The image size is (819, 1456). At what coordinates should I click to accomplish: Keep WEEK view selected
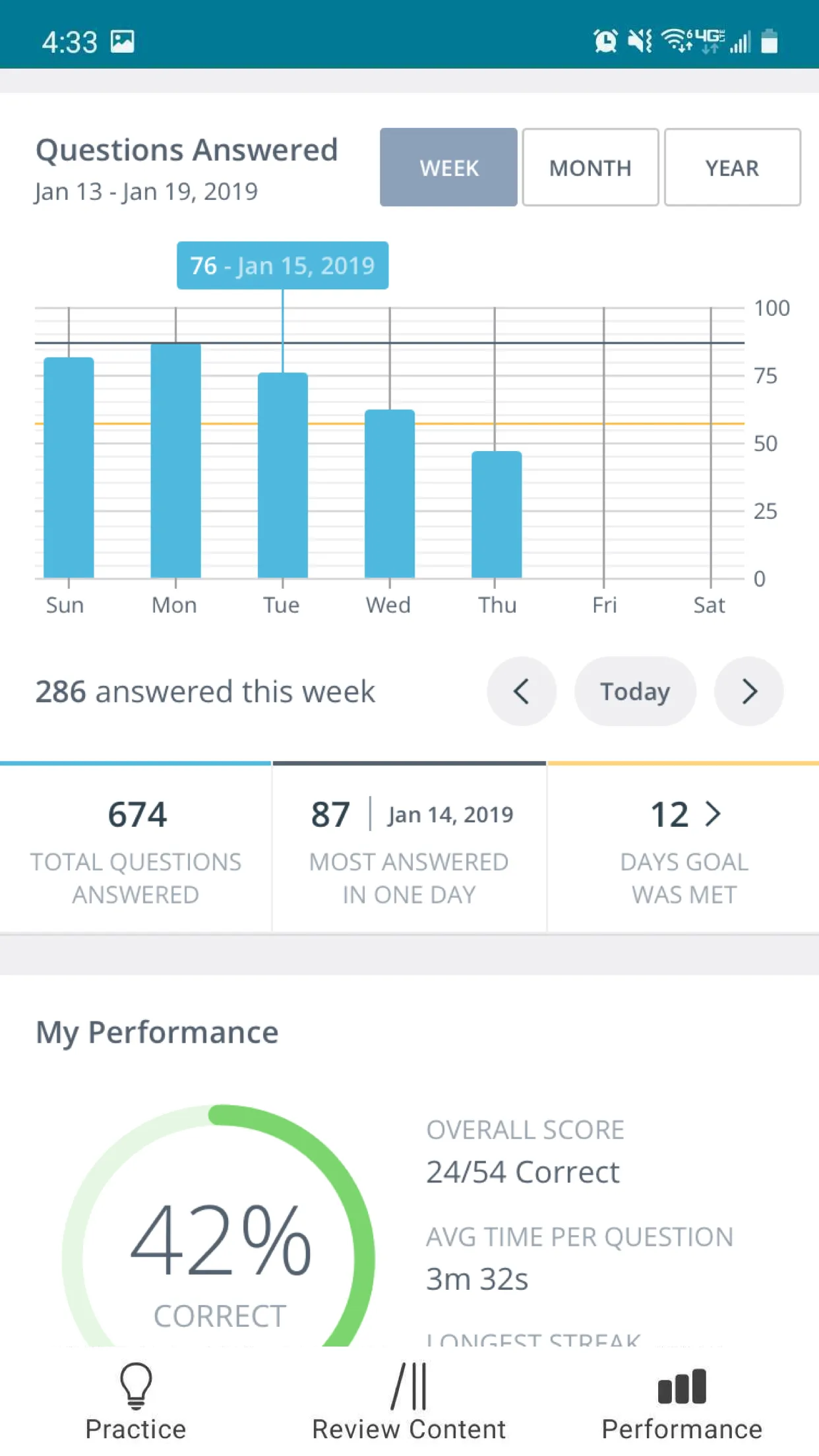point(448,167)
